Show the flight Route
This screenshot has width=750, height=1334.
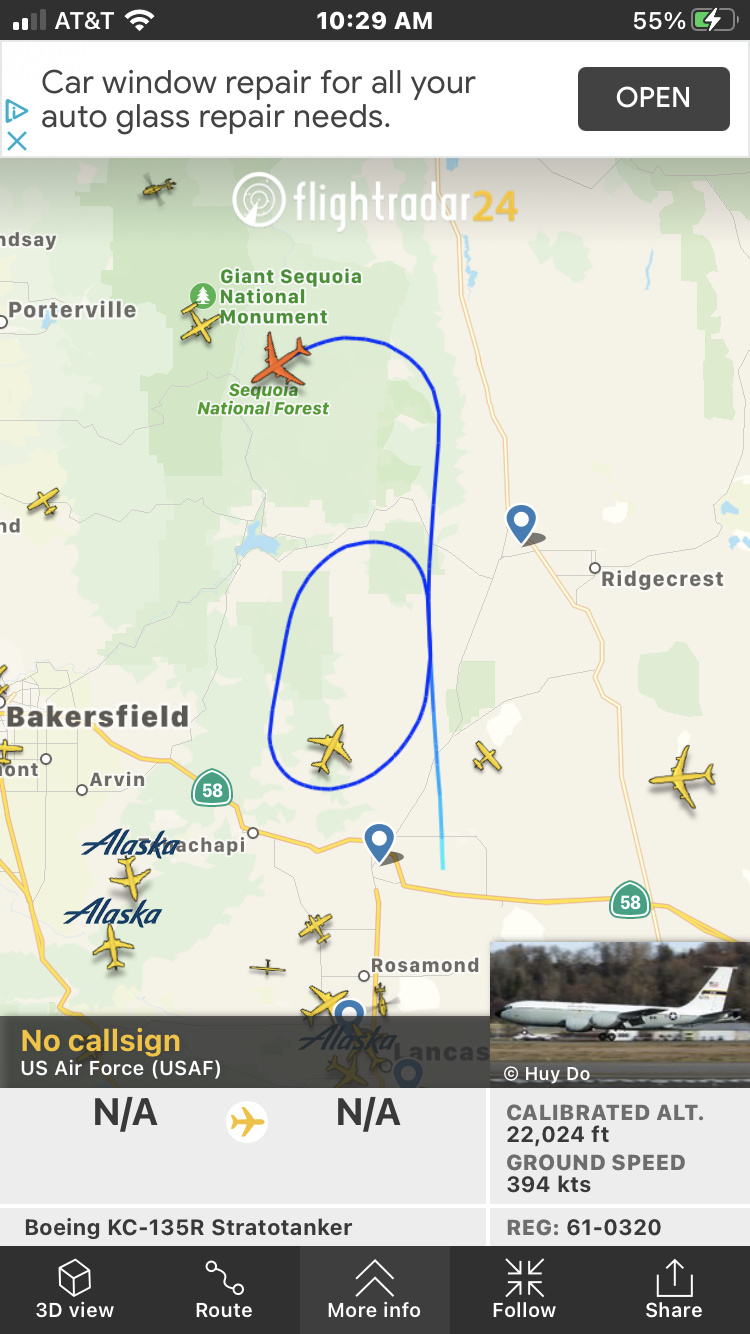click(224, 1289)
